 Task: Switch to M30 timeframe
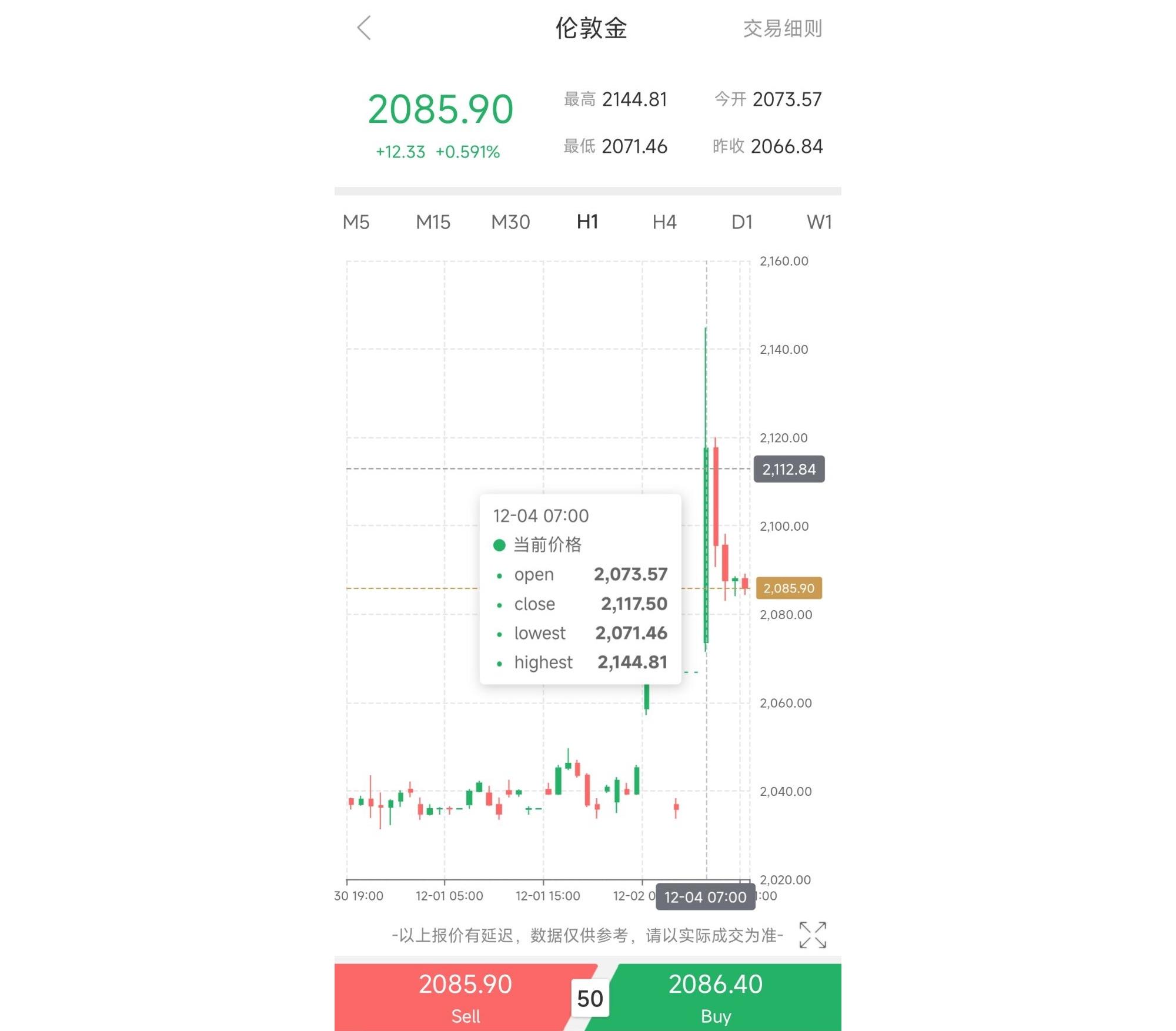click(x=510, y=222)
